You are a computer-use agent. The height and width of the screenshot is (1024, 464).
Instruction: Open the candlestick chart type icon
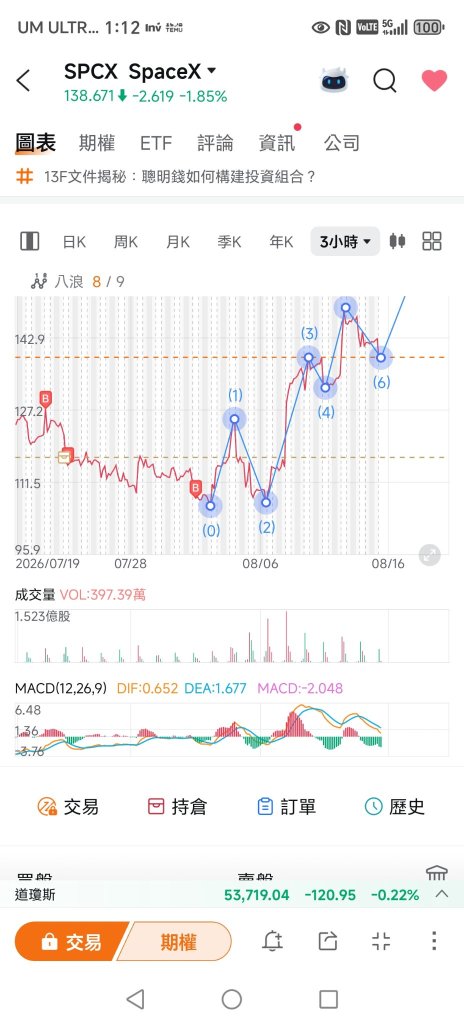397,241
